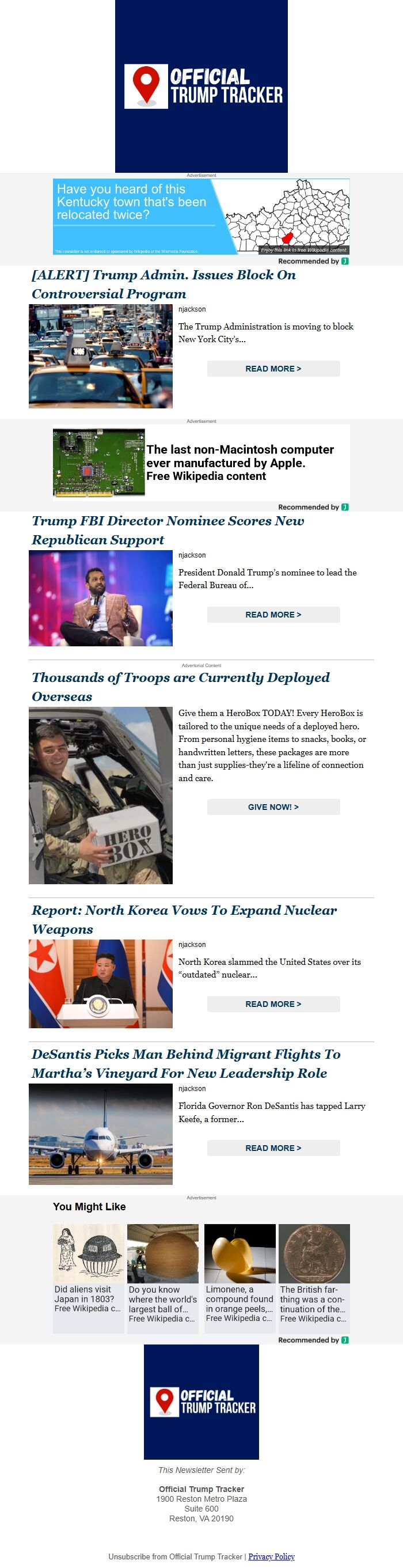This screenshot has width=403, height=1568.
Task: Open the Kentucky town Wikipedia ad banner
Action: (201, 216)
